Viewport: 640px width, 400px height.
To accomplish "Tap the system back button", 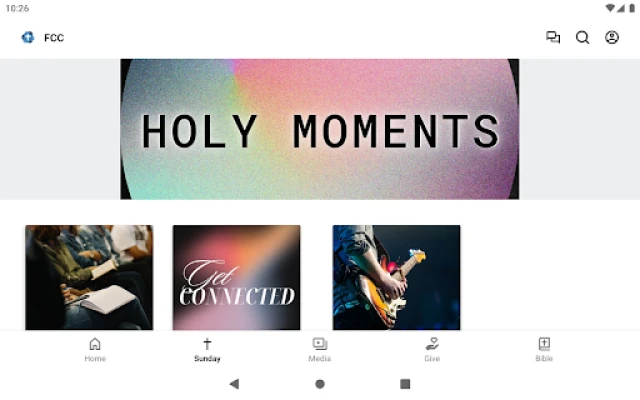I will [x=234, y=384].
